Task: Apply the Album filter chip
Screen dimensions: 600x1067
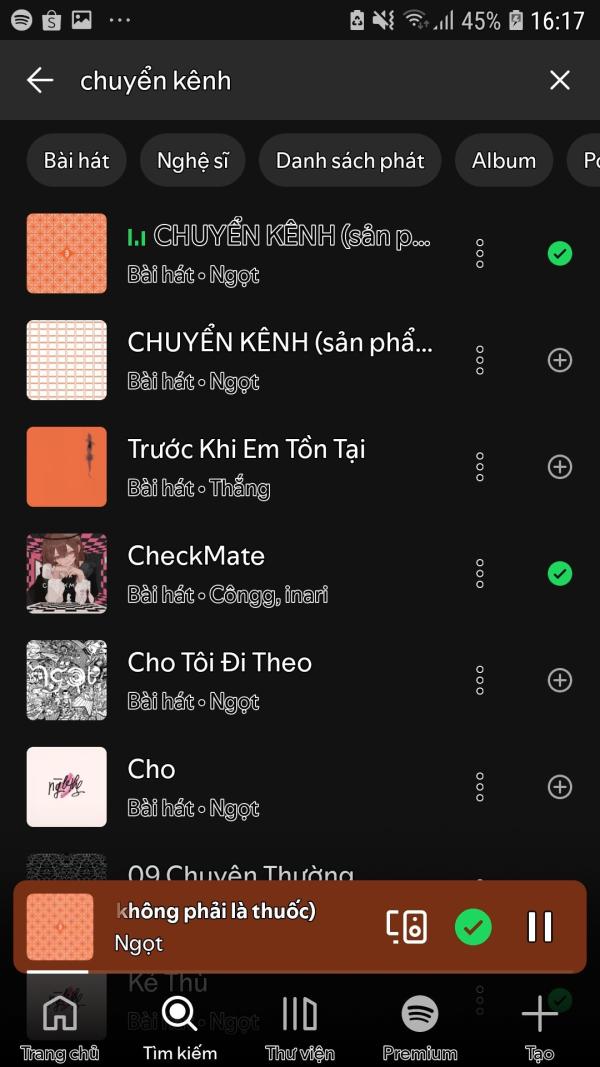Action: 503,160
